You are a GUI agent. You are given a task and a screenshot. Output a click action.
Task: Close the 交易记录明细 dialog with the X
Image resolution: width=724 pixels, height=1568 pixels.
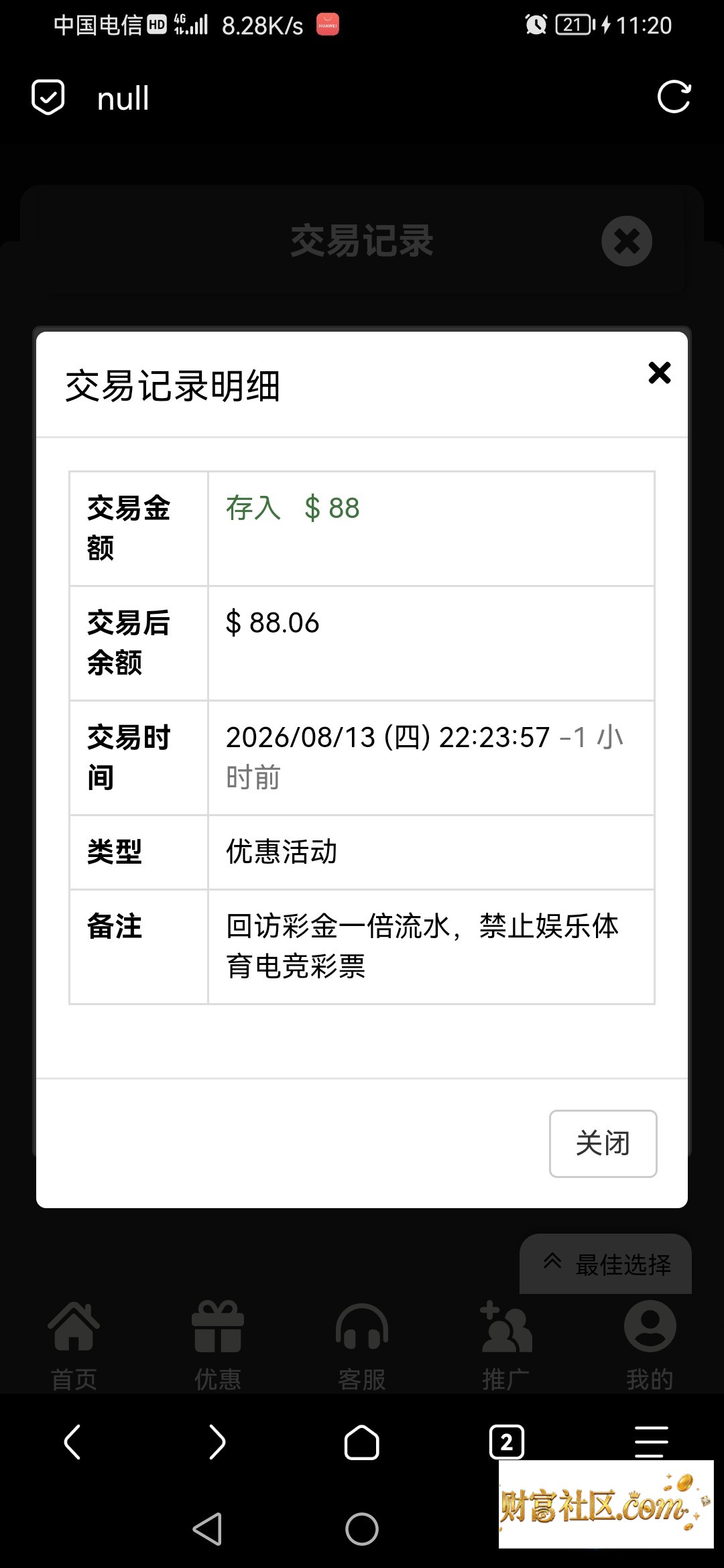point(660,373)
